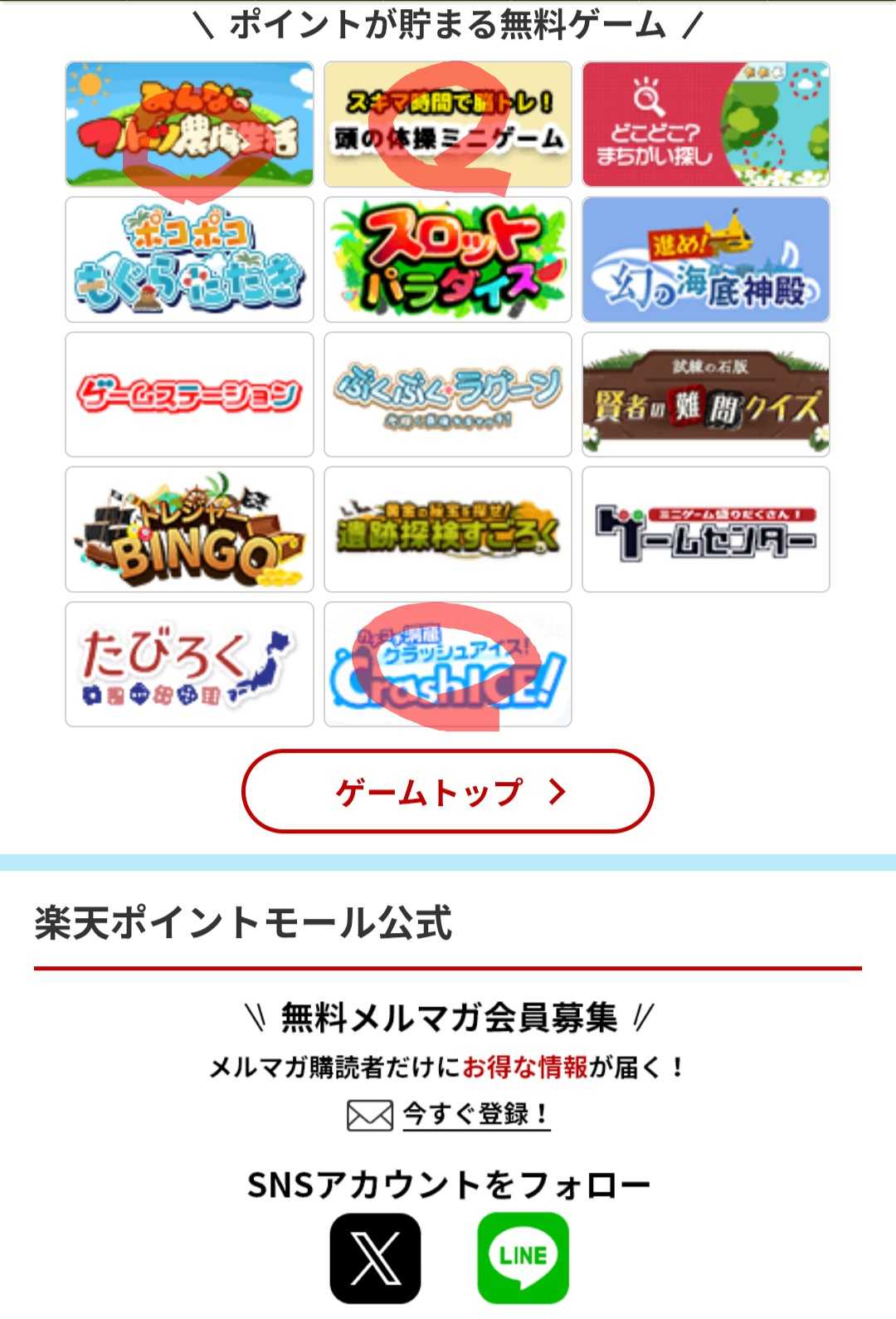Launch トレジャーBINGO game
Image resolution: width=896 pixels, height=1319 pixels.
[189, 529]
